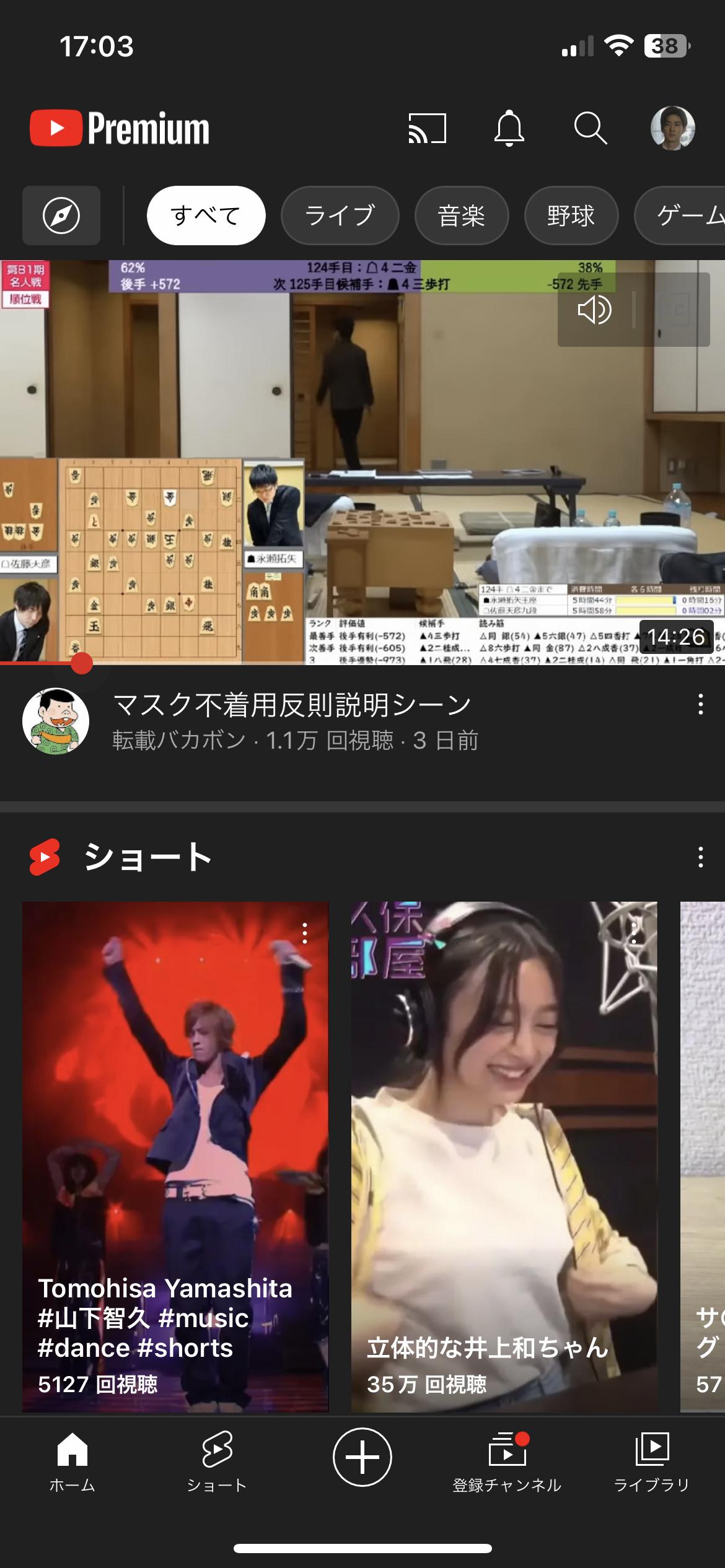Tap the create plus button
Image resolution: width=725 pixels, height=1568 pixels.
click(x=362, y=1457)
